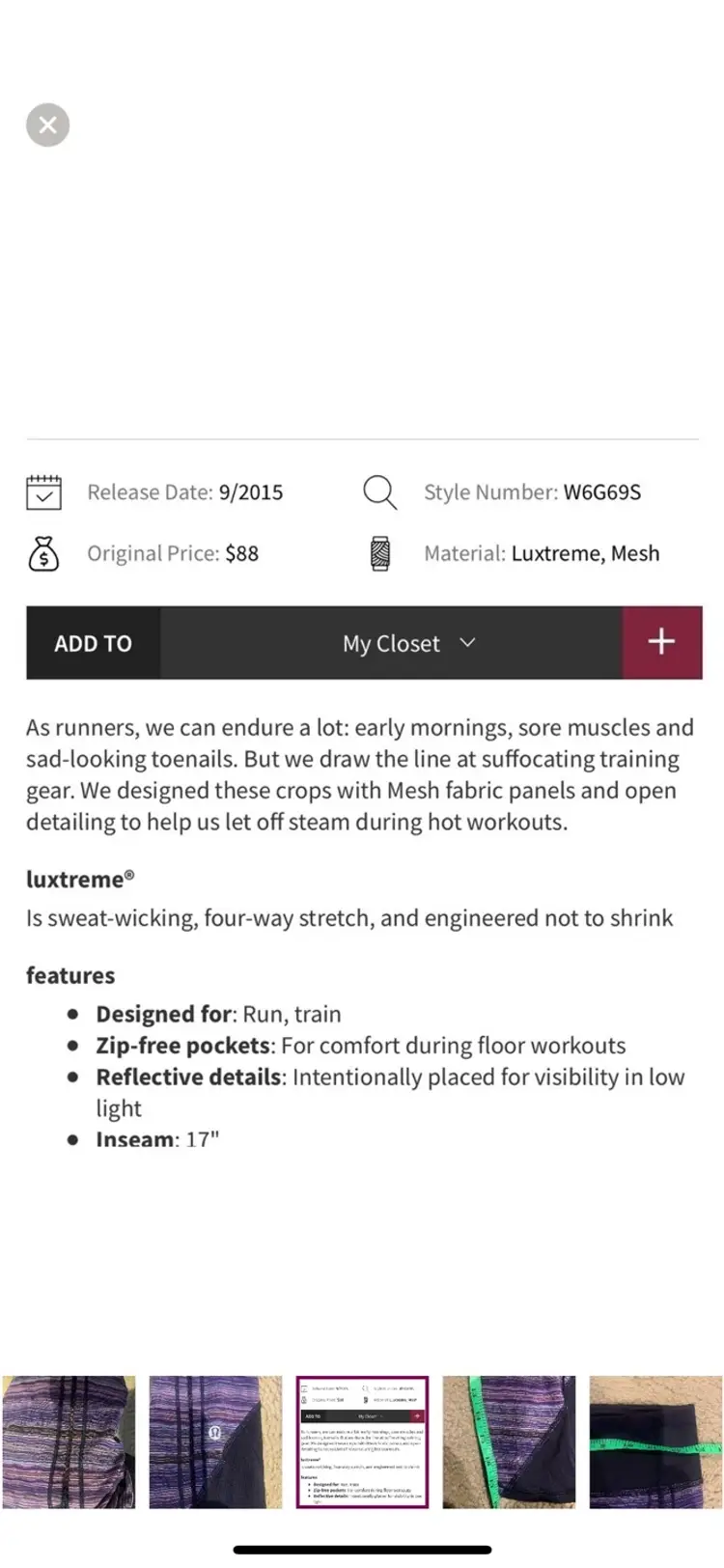Open the last thumbnail with horizontal tape measure

point(656,1442)
